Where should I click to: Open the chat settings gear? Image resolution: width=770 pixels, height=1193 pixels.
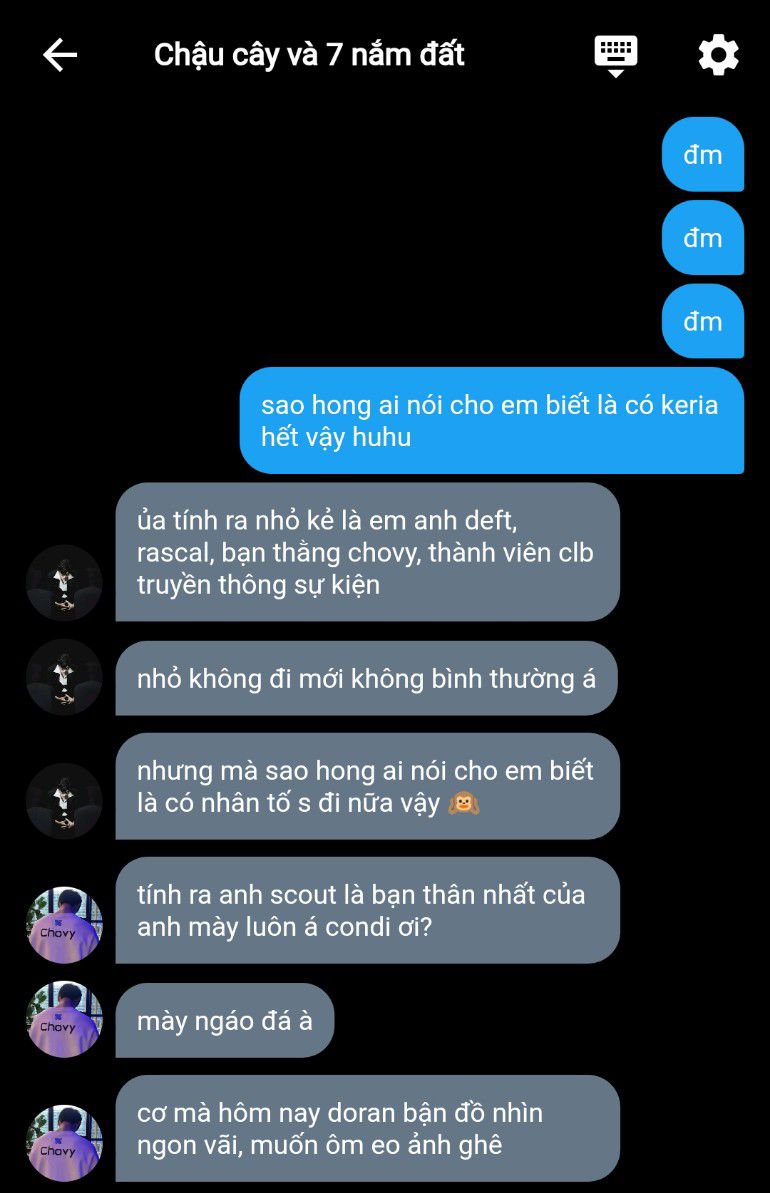tap(718, 55)
